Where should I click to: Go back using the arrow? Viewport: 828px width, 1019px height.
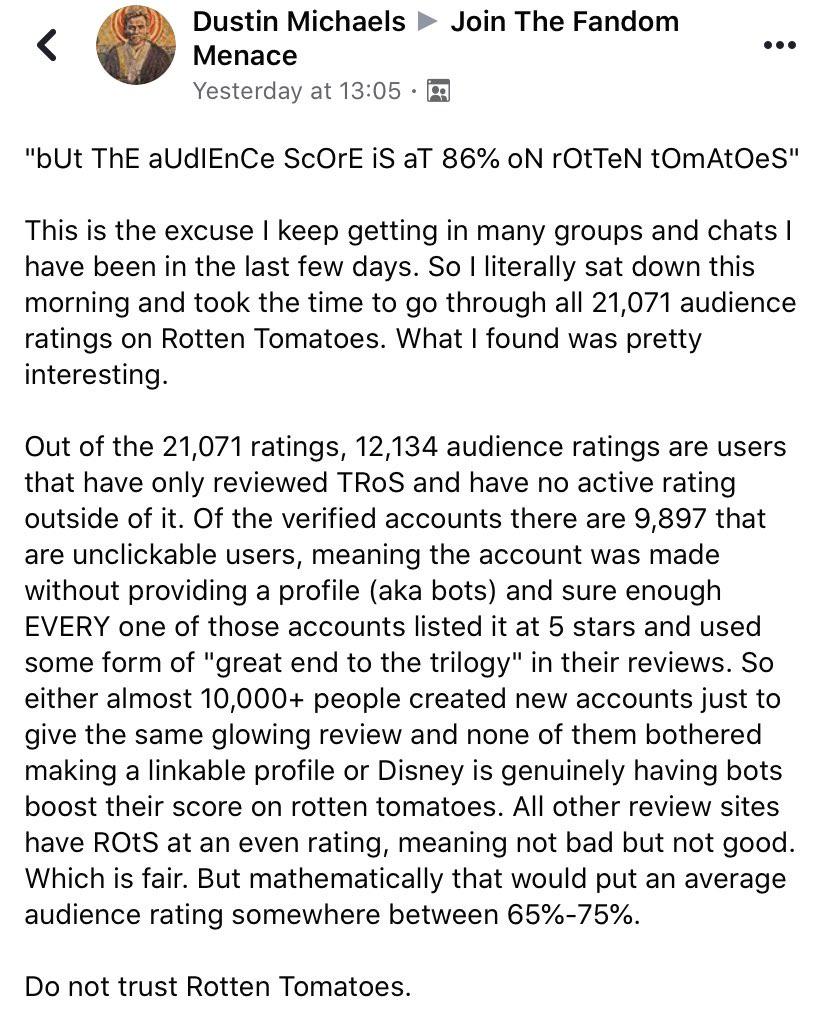pos(47,45)
